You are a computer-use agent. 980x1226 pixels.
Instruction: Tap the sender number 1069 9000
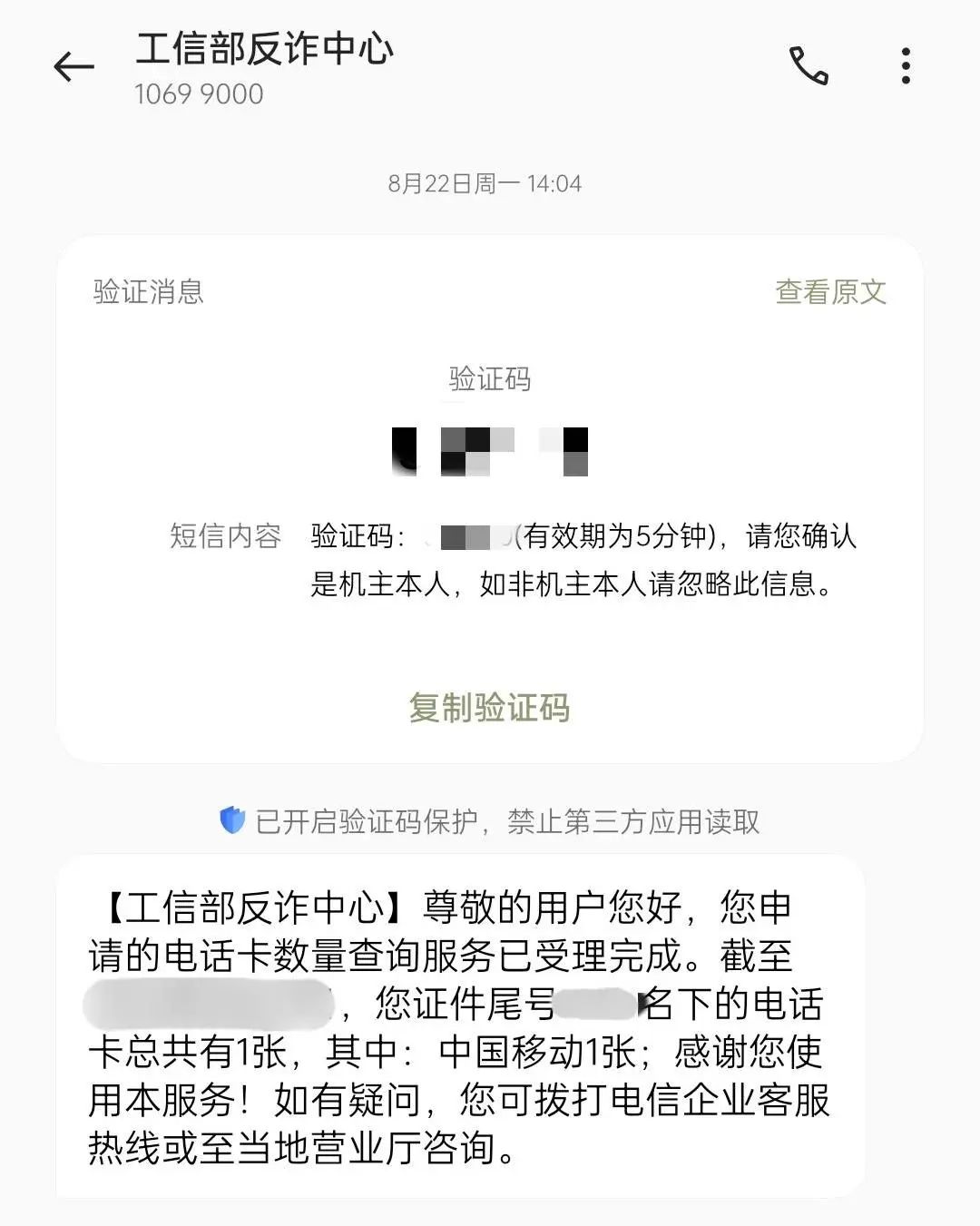199,93
